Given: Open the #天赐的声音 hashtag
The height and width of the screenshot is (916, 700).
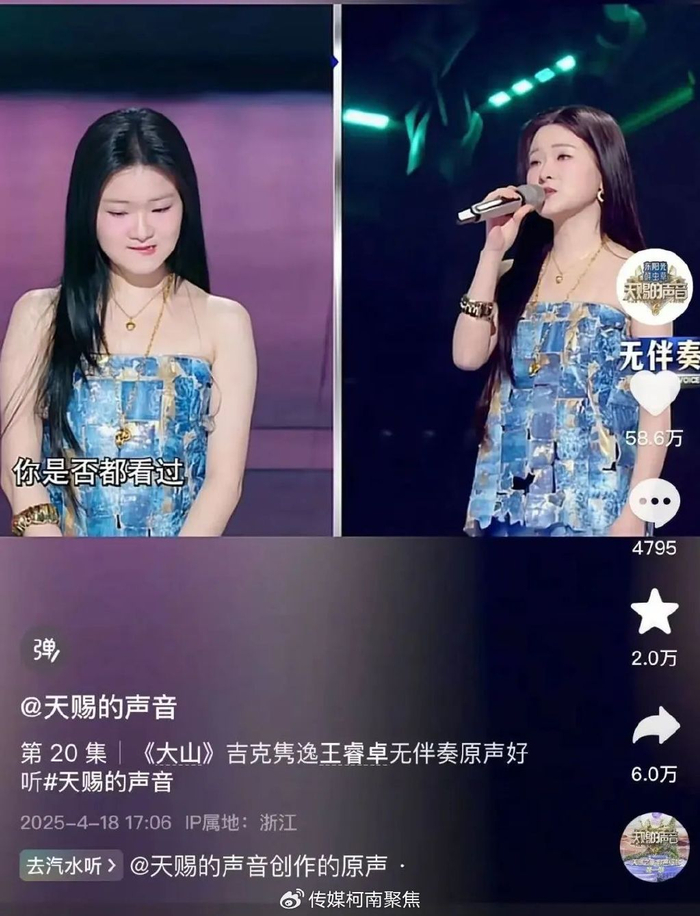Looking at the screenshot, I should (x=110, y=782).
